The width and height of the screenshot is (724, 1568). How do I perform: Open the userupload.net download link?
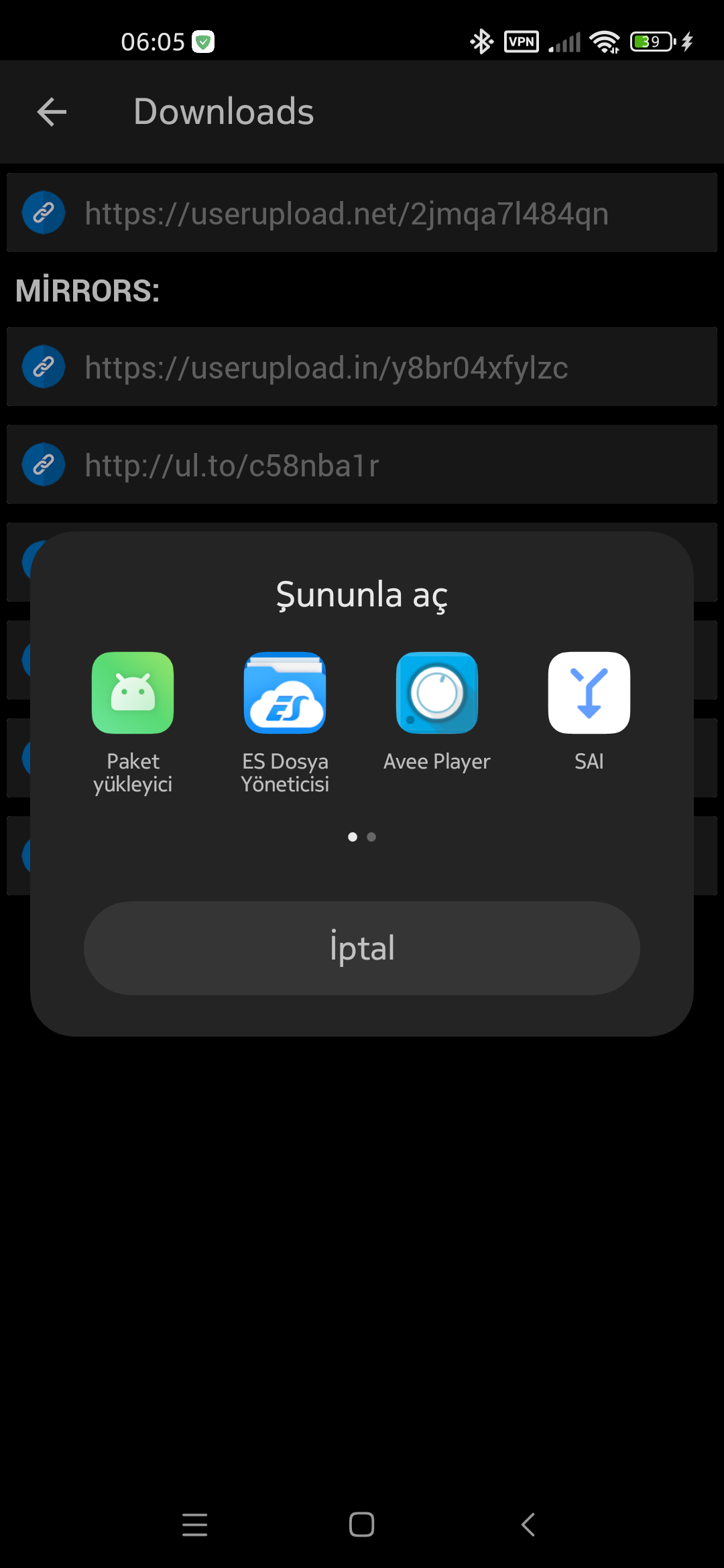point(362,213)
